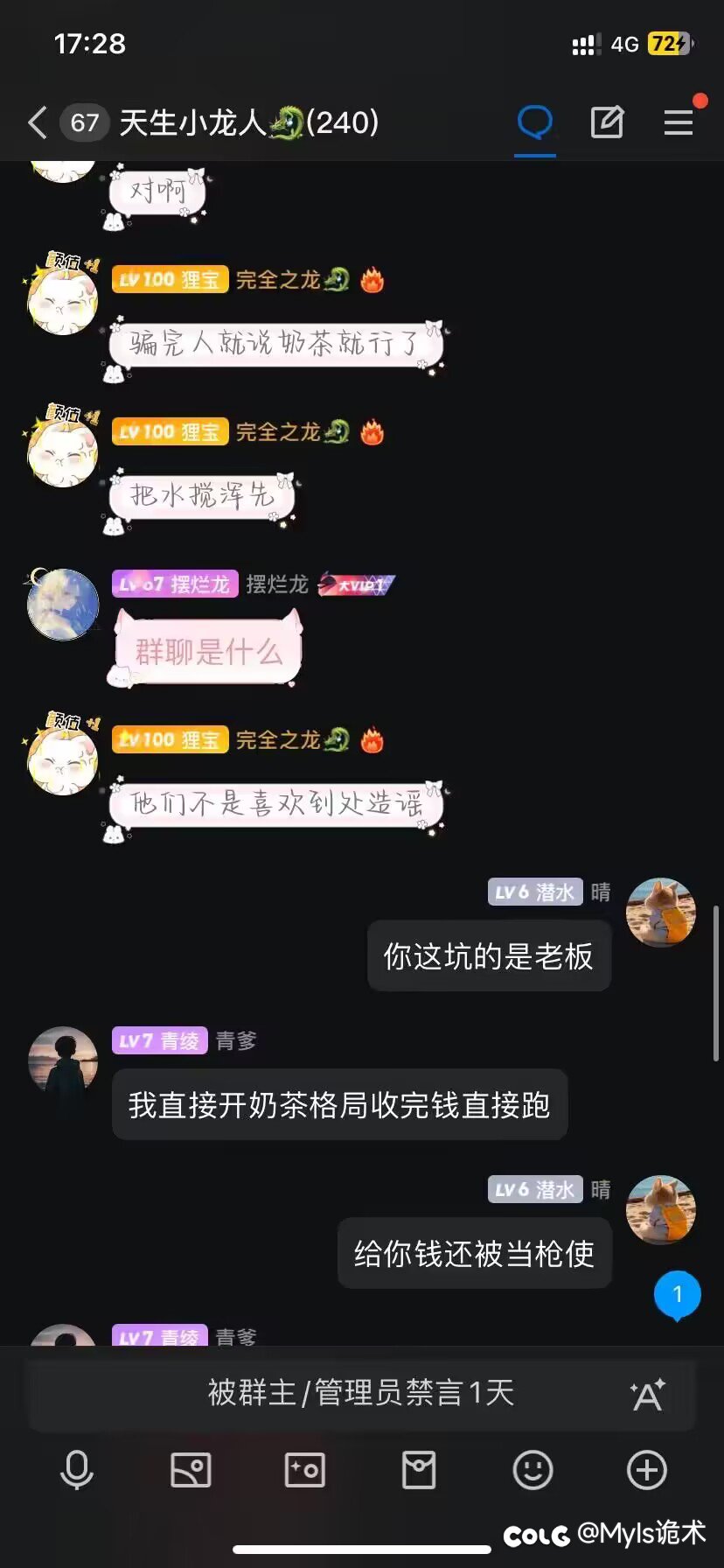
Task: Open the red packet icon
Action: (x=419, y=1470)
